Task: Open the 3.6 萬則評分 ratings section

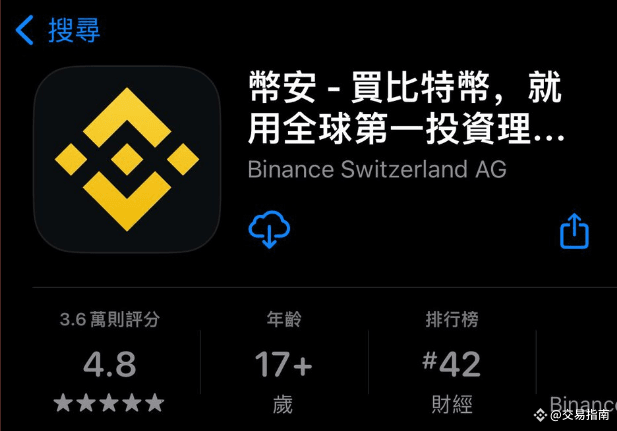Action: (x=109, y=363)
